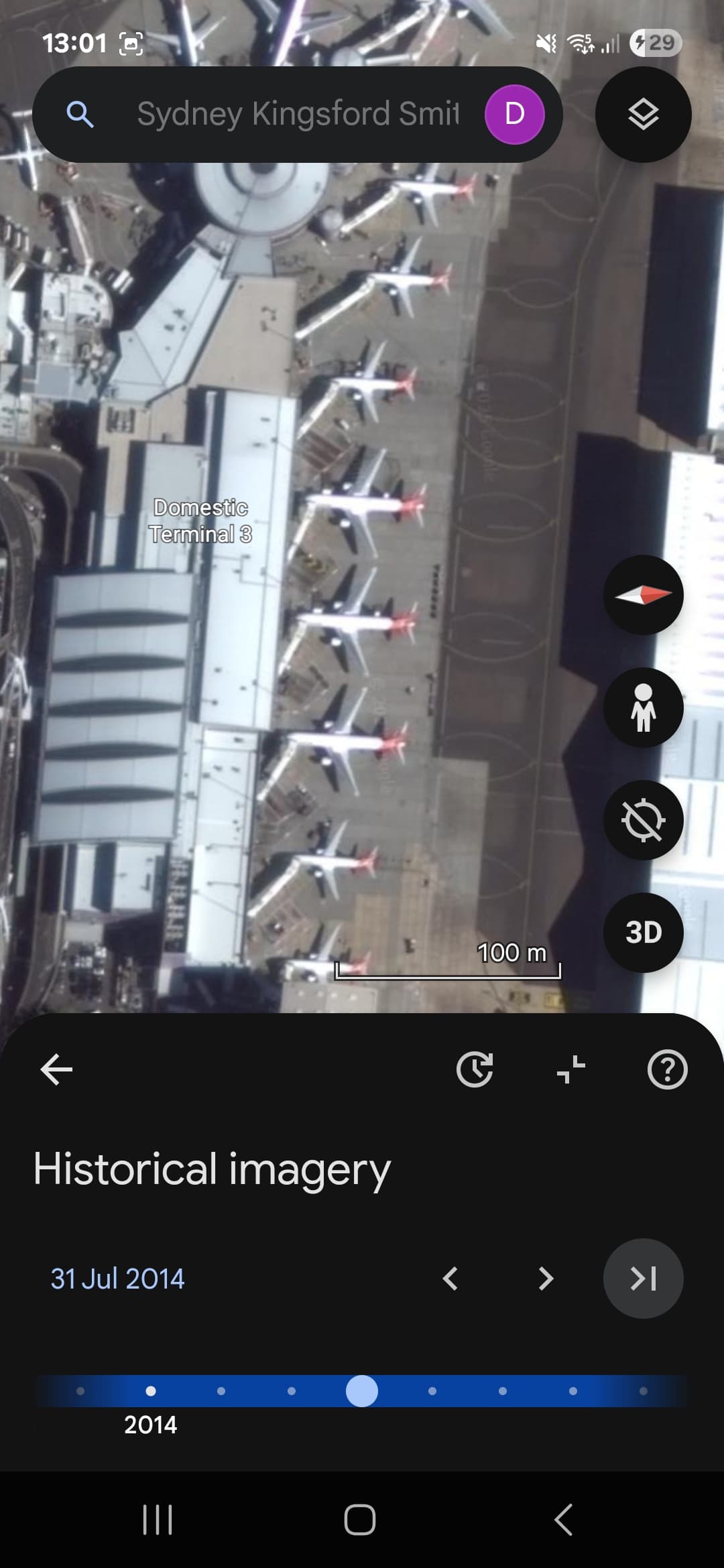Open the map layers button
This screenshot has height=1568, width=724.
tap(643, 115)
